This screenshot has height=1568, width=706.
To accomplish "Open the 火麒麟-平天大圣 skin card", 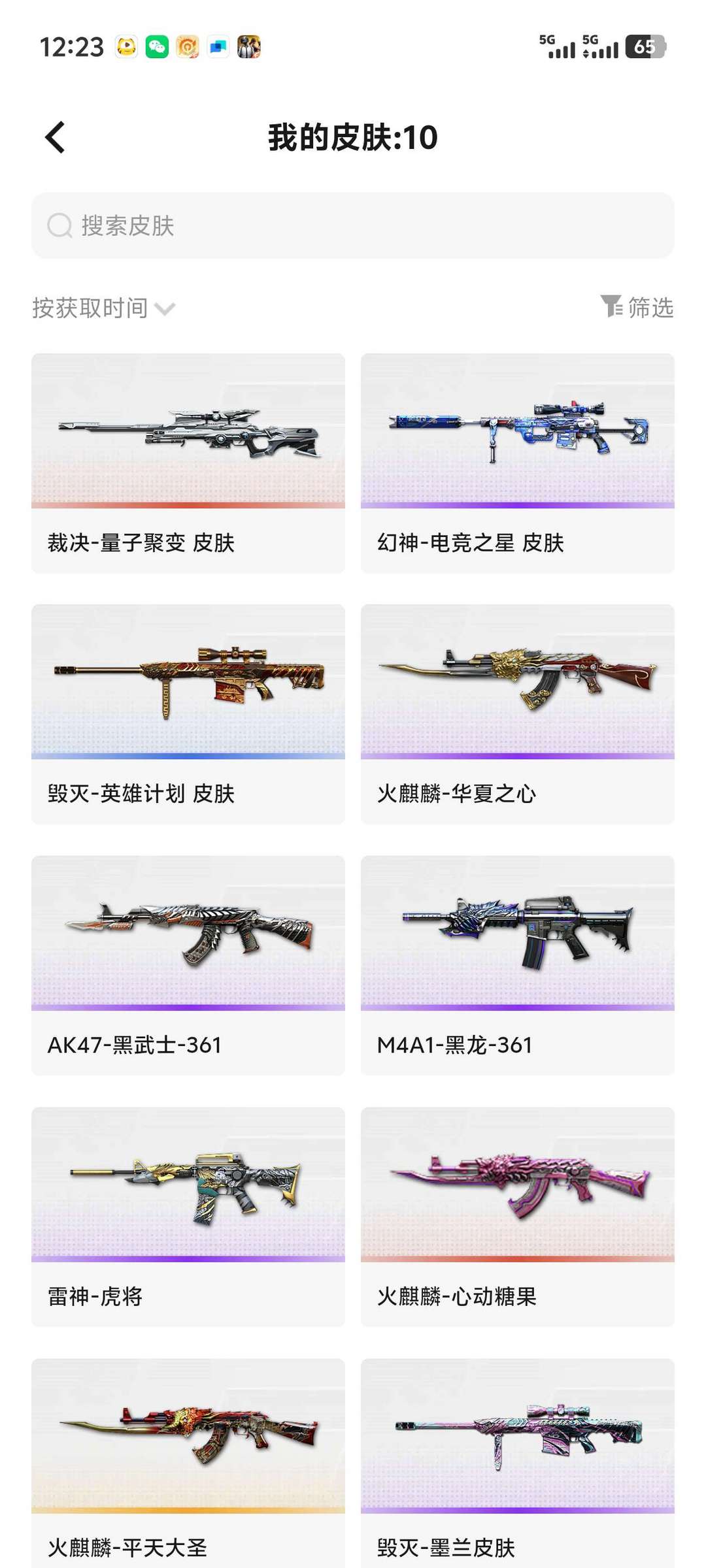I will coord(188,1462).
